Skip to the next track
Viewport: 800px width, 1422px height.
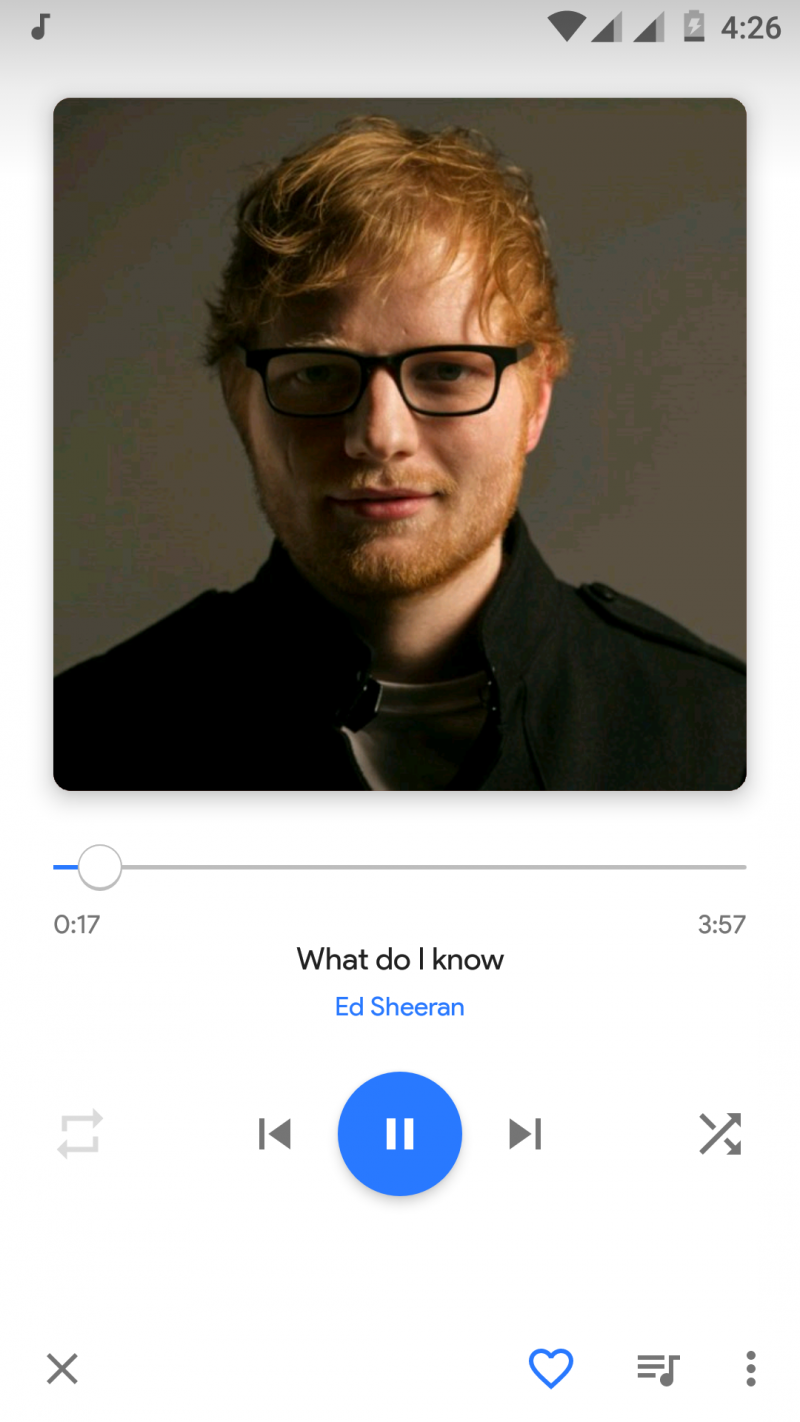coord(525,1133)
